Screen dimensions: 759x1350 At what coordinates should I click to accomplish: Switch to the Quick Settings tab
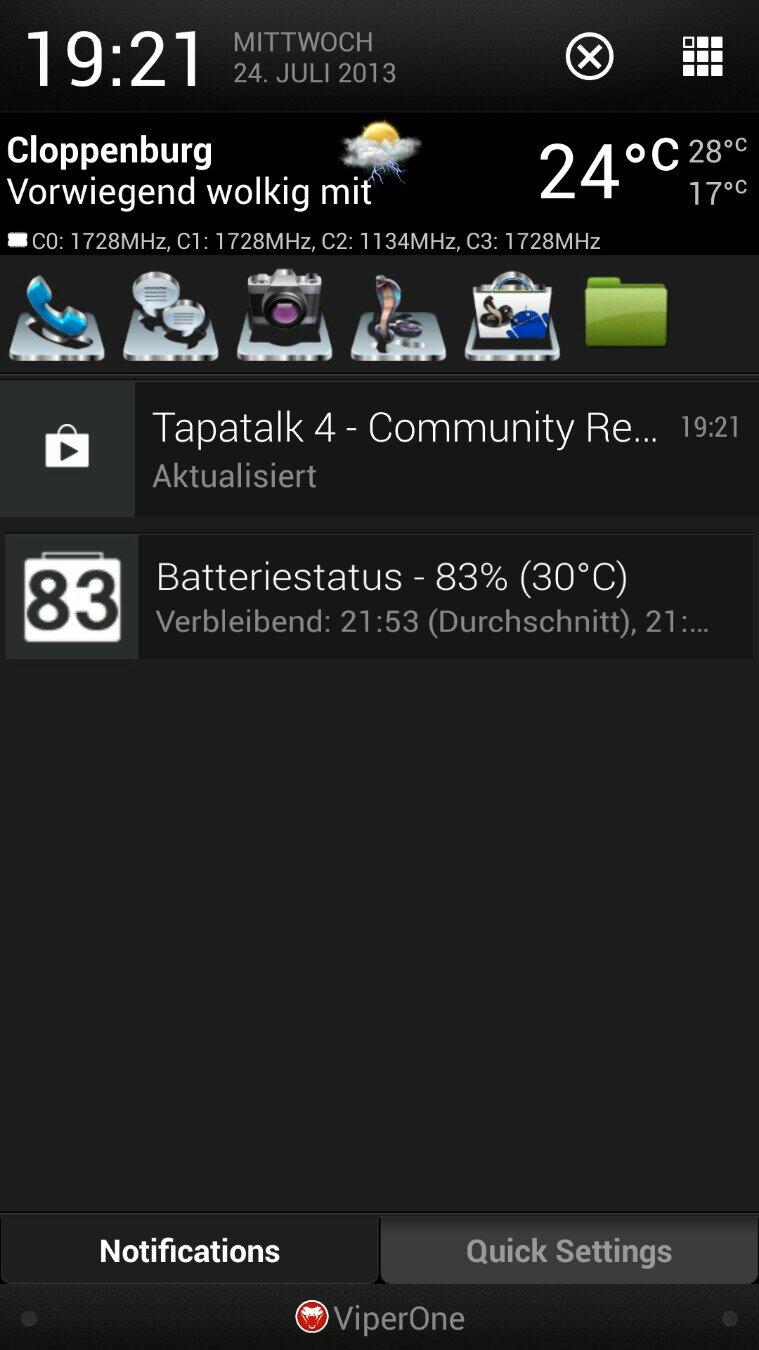pos(569,1250)
